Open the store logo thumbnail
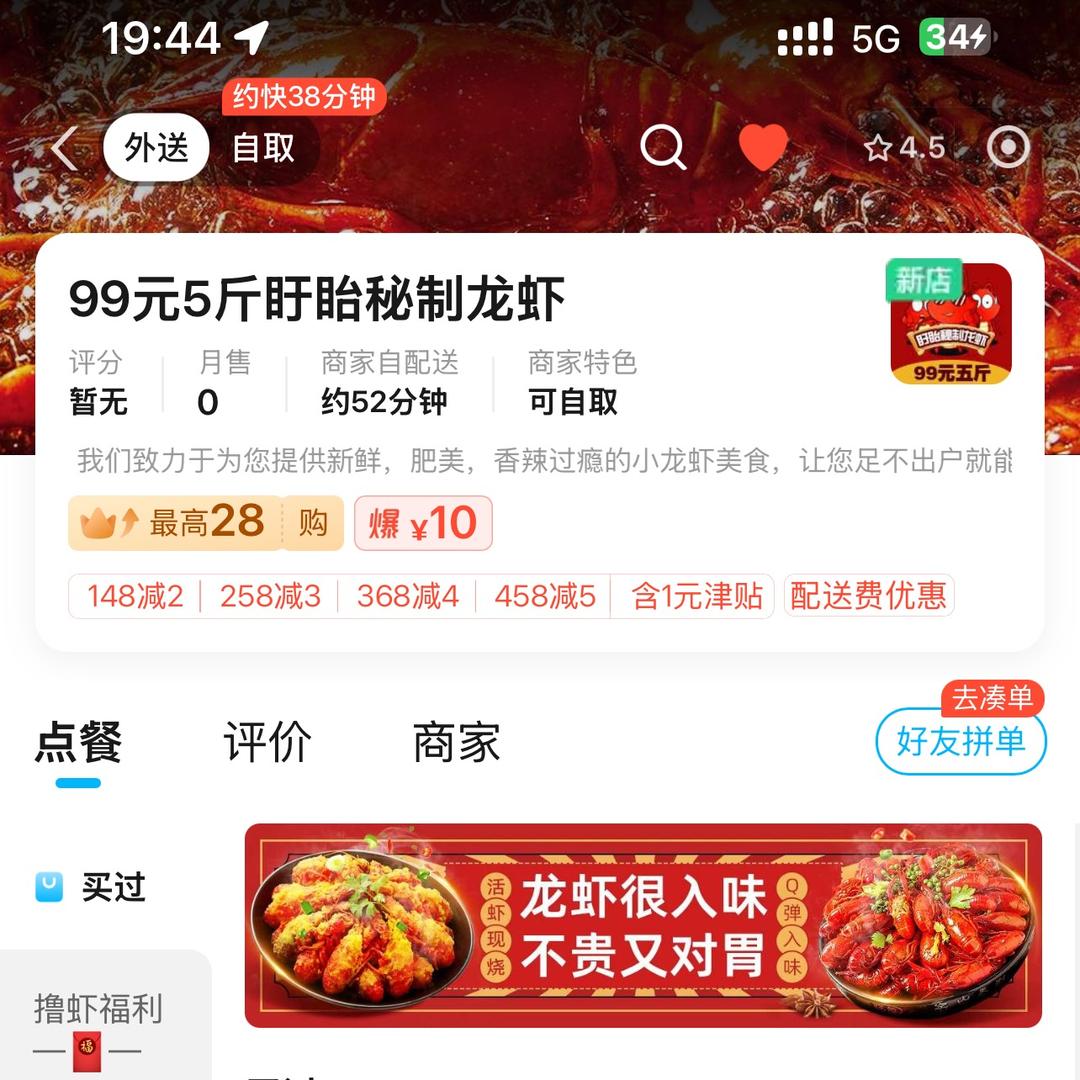1080x1080 pixels. point(951,324)
